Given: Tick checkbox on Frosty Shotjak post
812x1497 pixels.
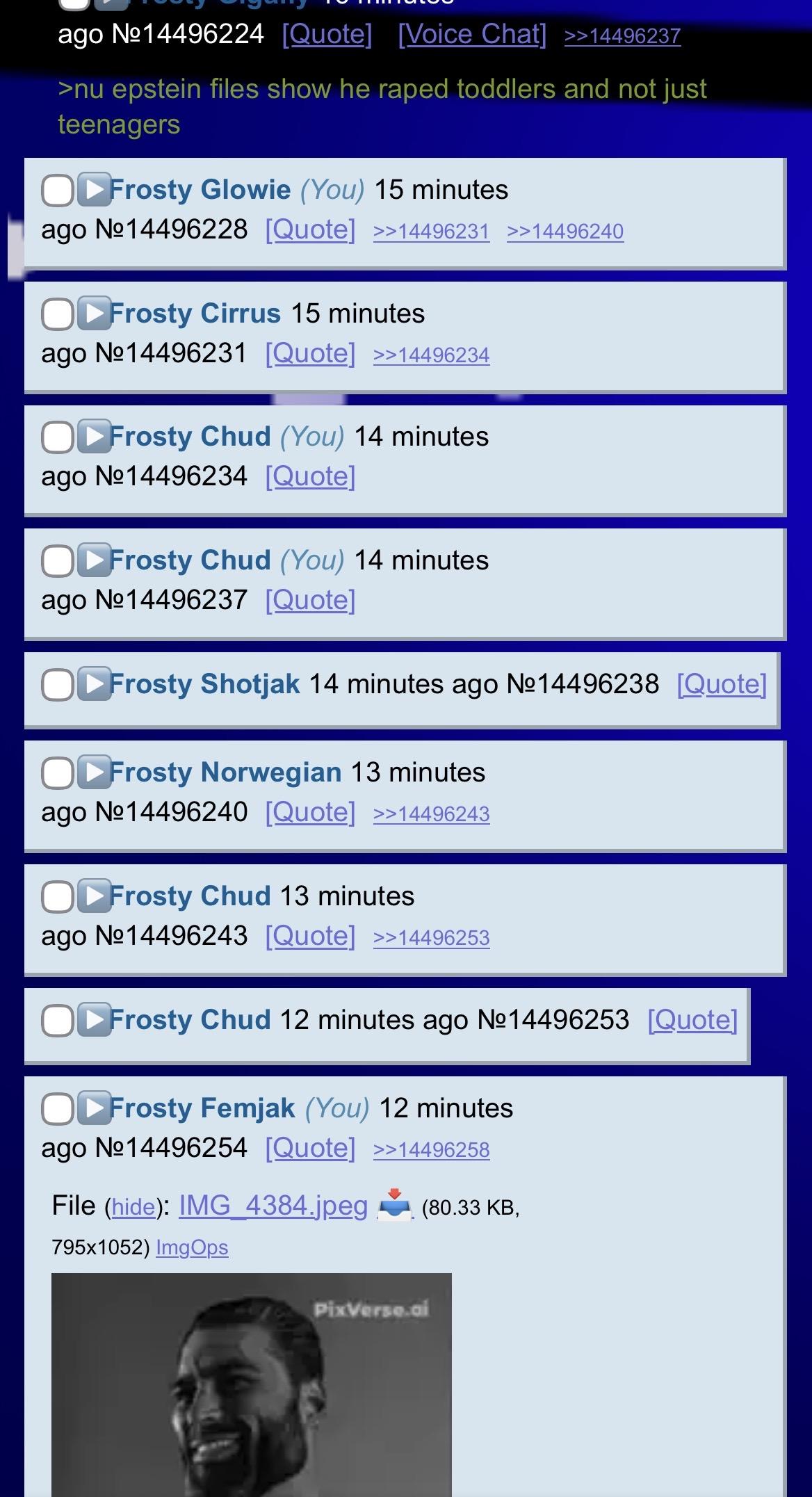Looking at the screenshot, I should click(x=57, y=685).
